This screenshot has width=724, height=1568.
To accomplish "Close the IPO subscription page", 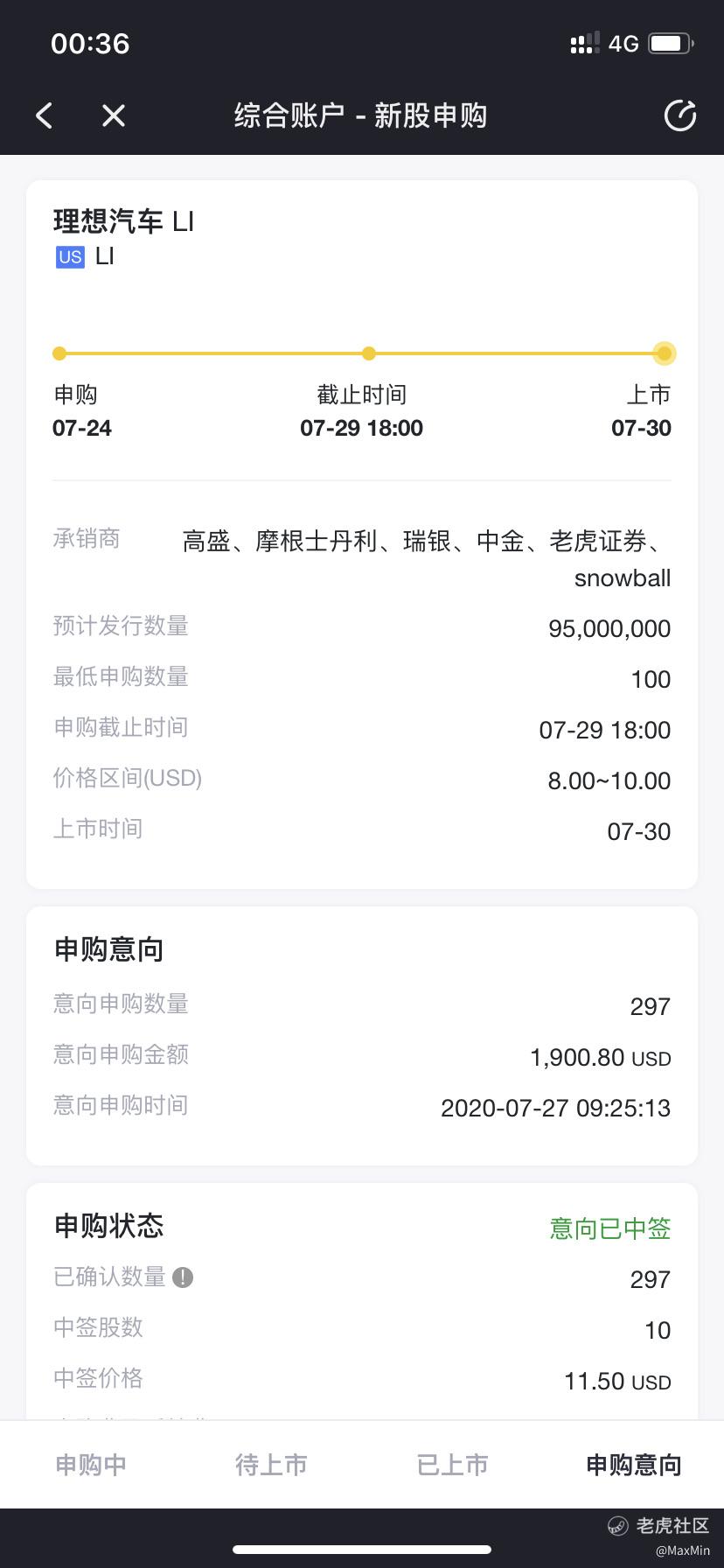I will pos(114,115).
